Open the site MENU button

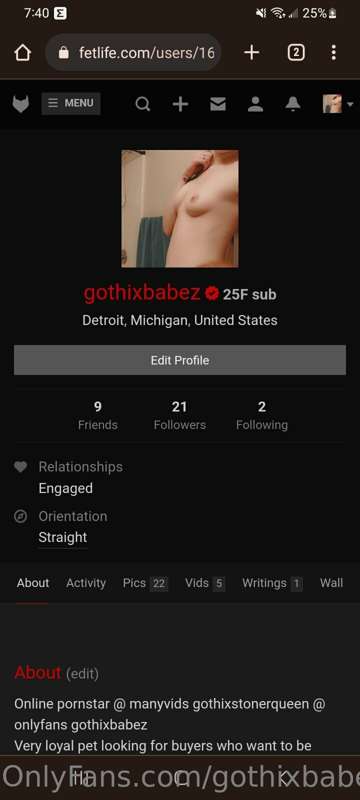[x=71, y=104]
